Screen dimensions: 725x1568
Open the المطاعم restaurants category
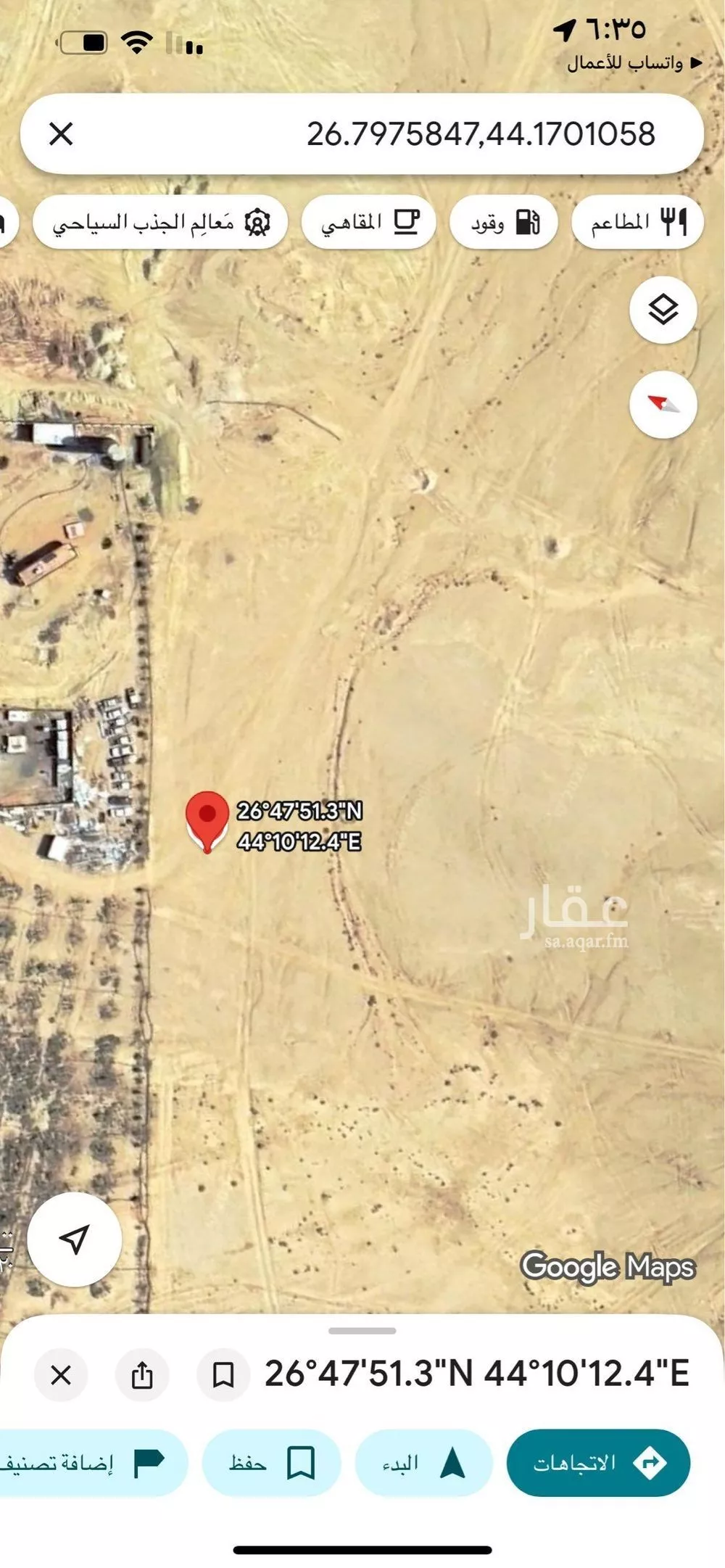[x=637, y=222]
